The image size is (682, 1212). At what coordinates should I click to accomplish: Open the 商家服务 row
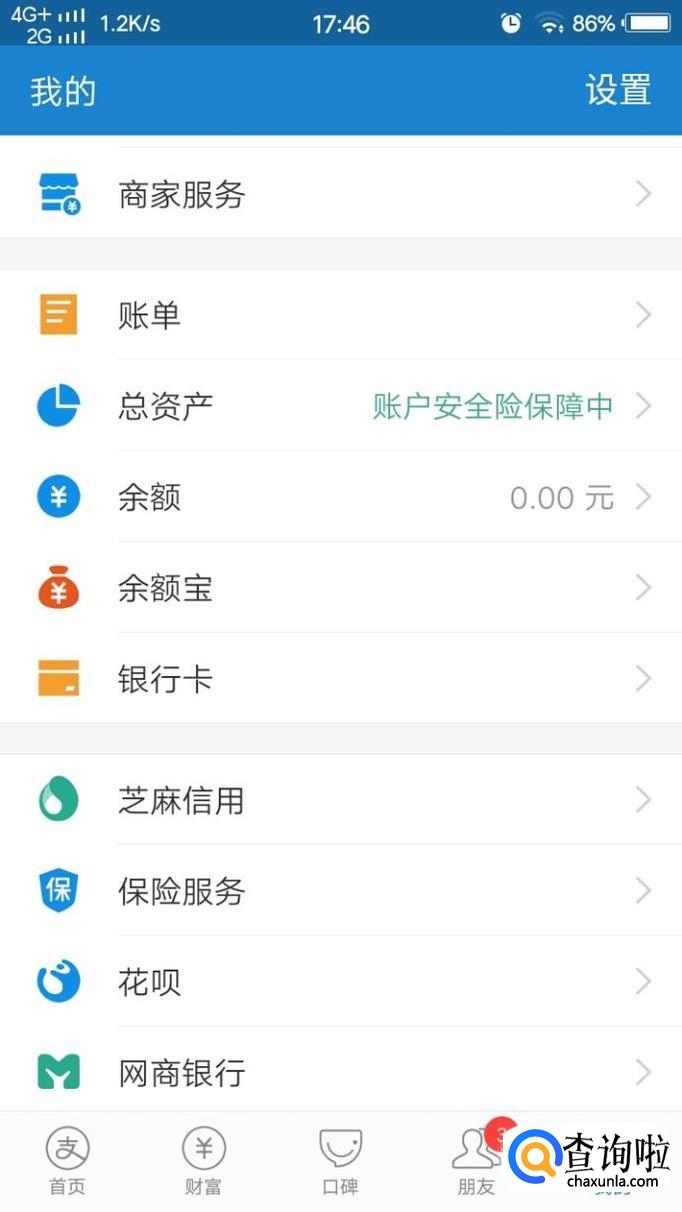pyautogui.click(x=340, y=194)
